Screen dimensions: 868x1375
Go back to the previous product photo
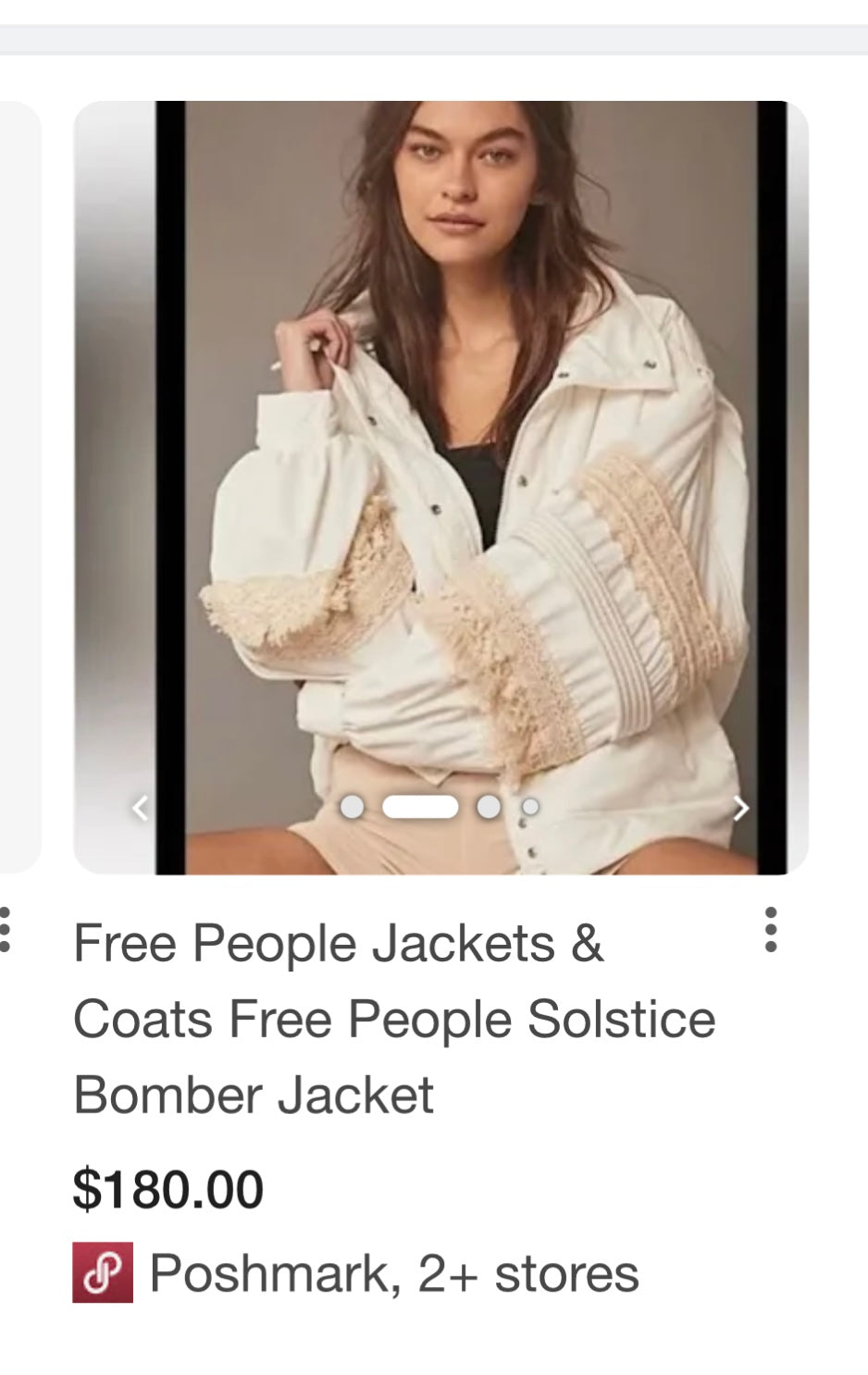point(141,808)
